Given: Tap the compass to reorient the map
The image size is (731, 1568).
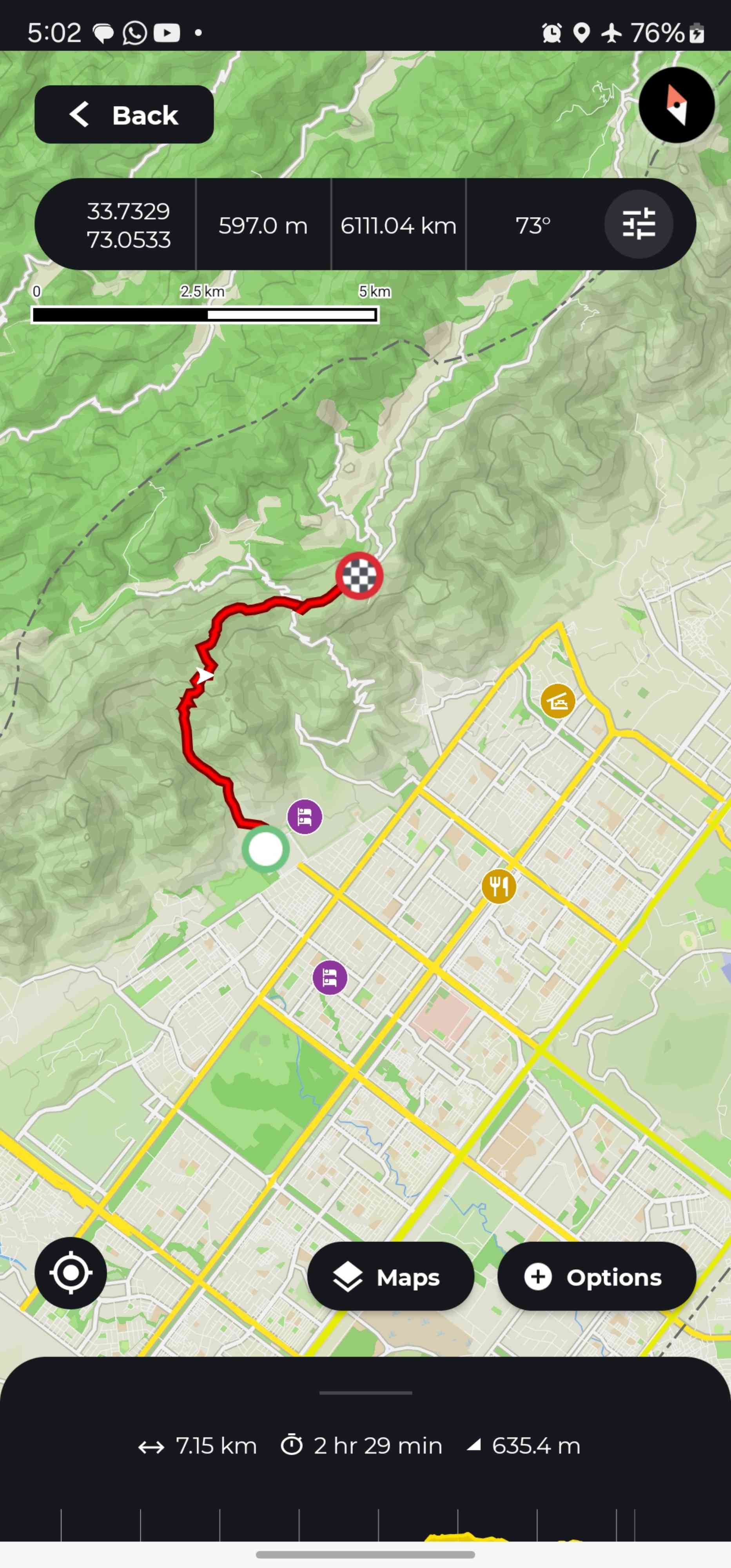Looking at the screenshot, I should (676, 105).
